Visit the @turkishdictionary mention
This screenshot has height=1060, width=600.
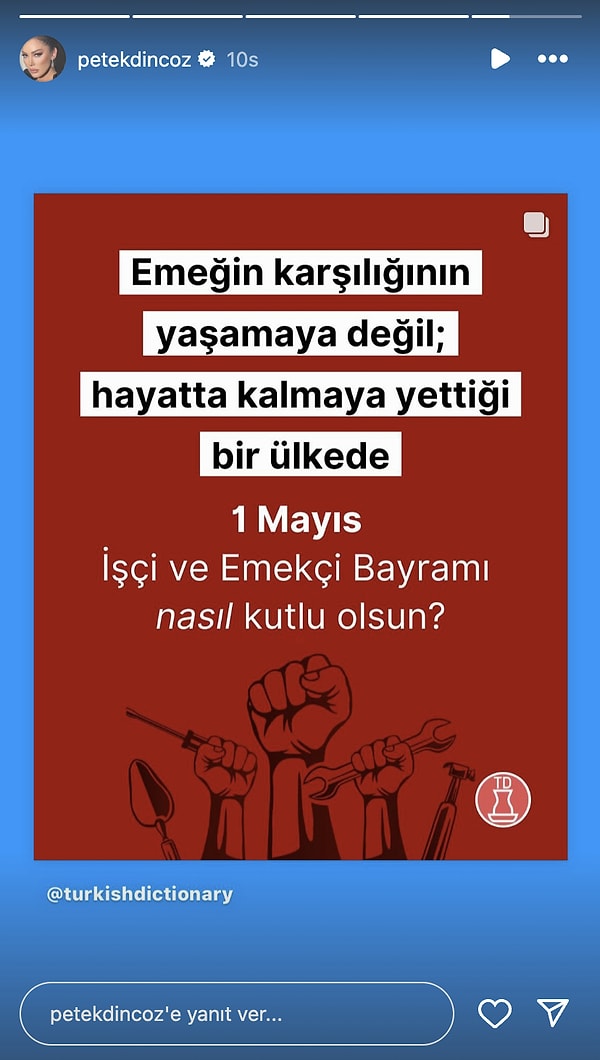tap(139, 893)
